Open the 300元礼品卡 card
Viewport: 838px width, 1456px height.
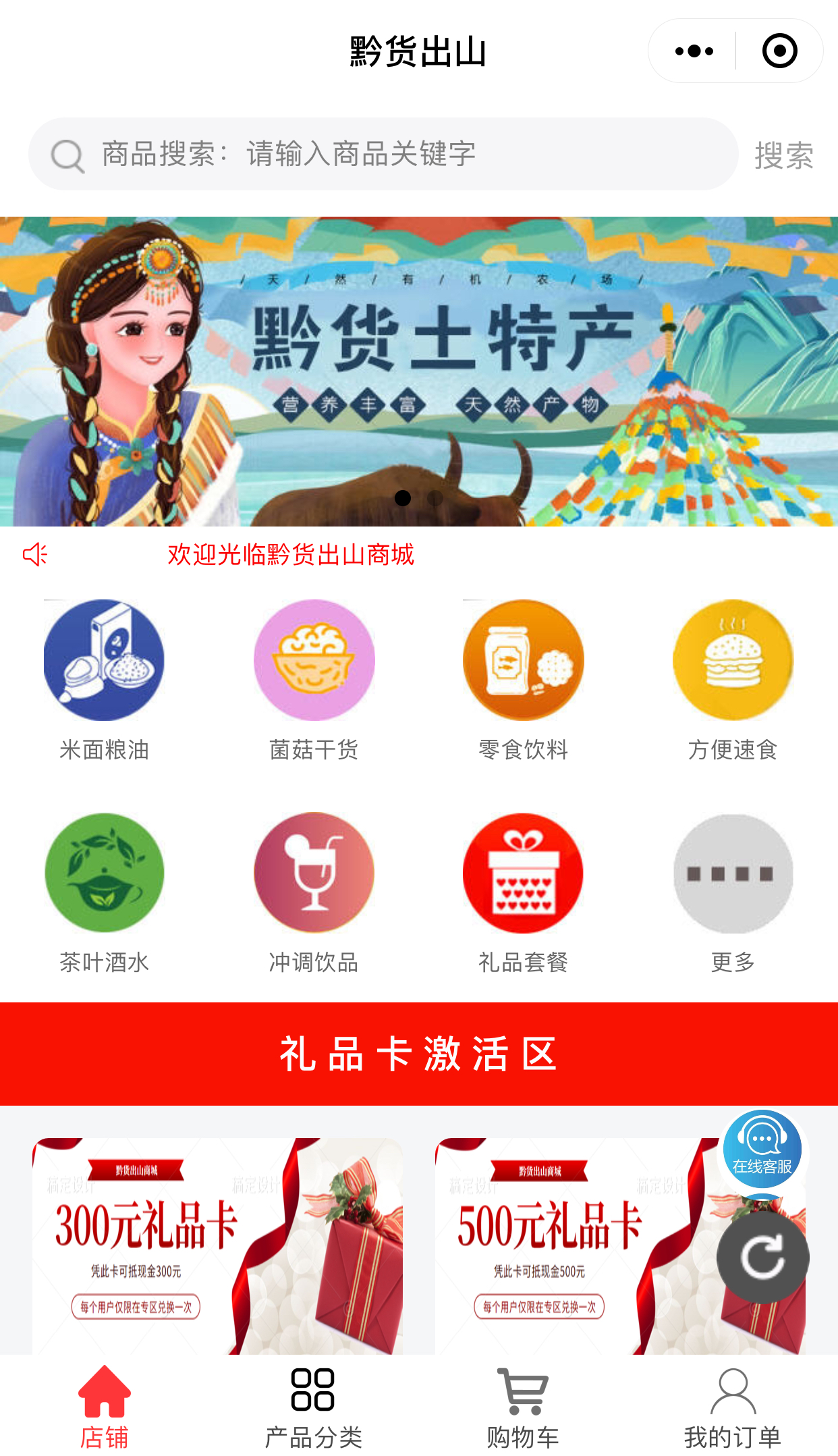click(x=217, y=1245)
